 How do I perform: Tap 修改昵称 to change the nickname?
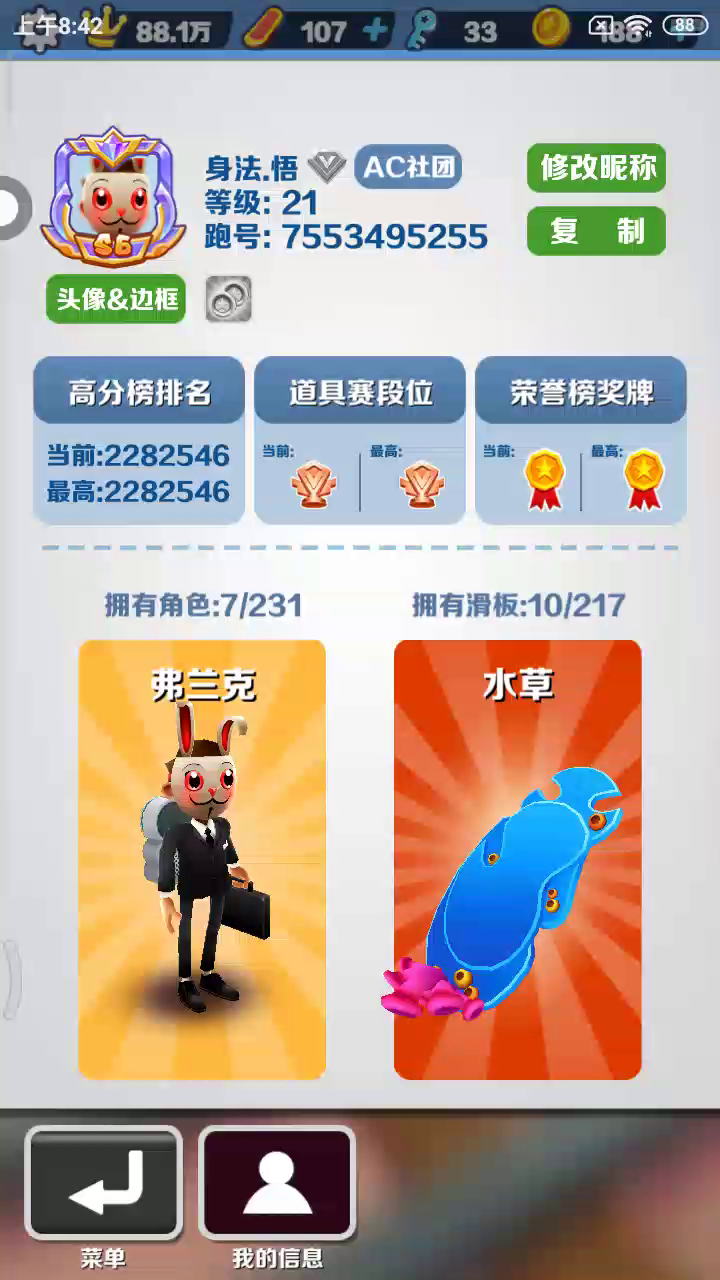click(596, 168)
